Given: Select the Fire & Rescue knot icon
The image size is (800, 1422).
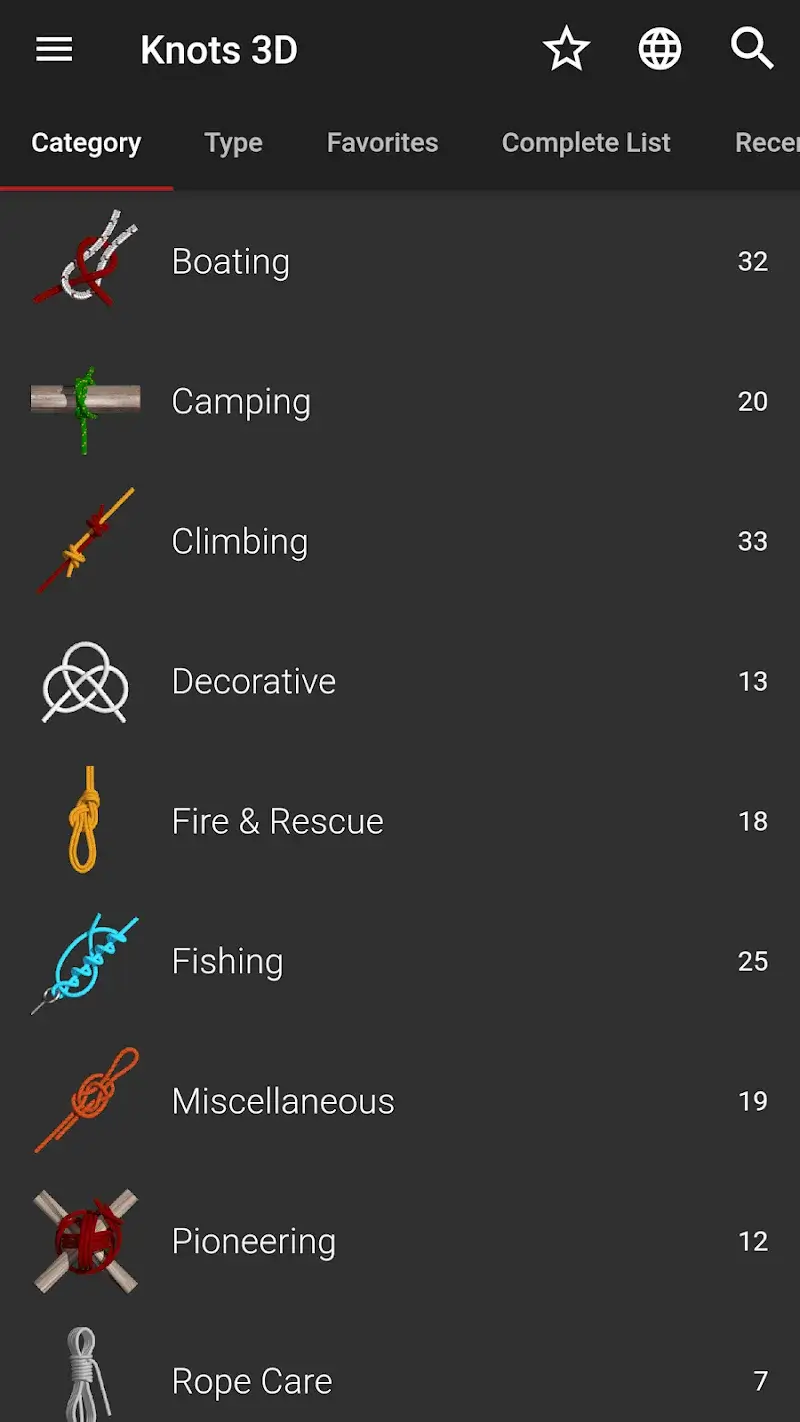Looking at the screenshot, I should click(x=87, y=821).
